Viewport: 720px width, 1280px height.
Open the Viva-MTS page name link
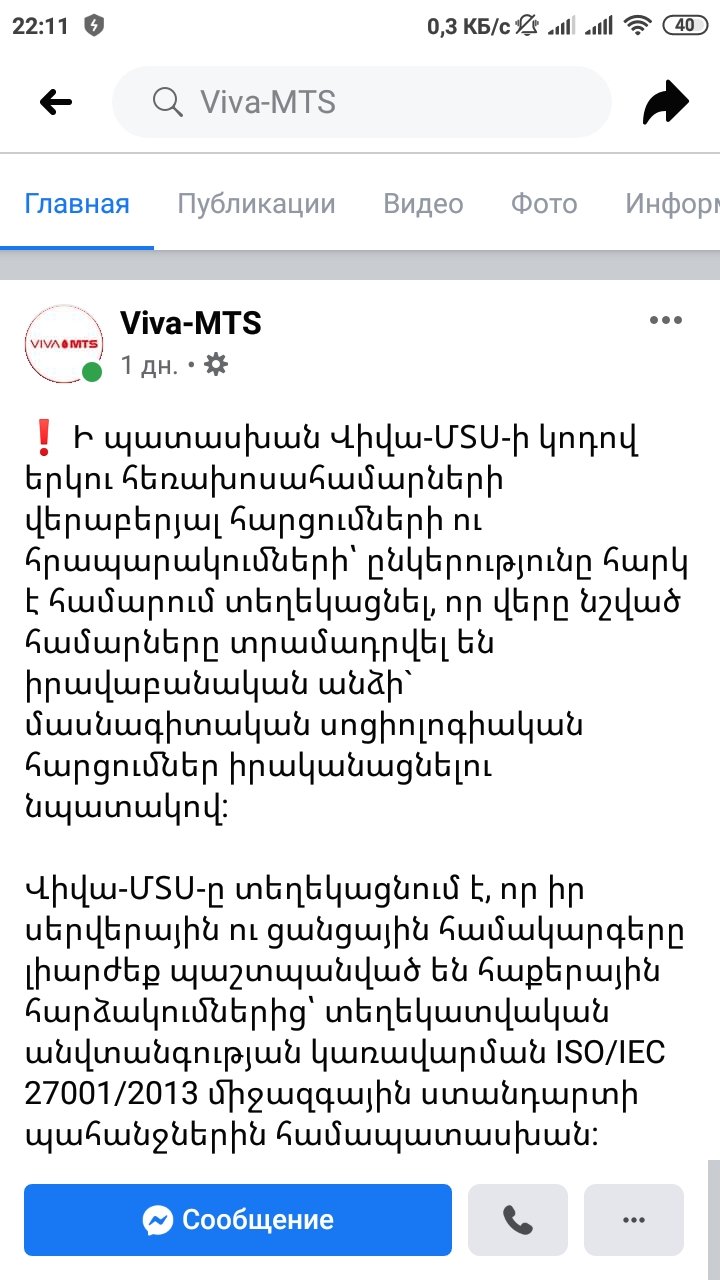click(x=190, y=323)
